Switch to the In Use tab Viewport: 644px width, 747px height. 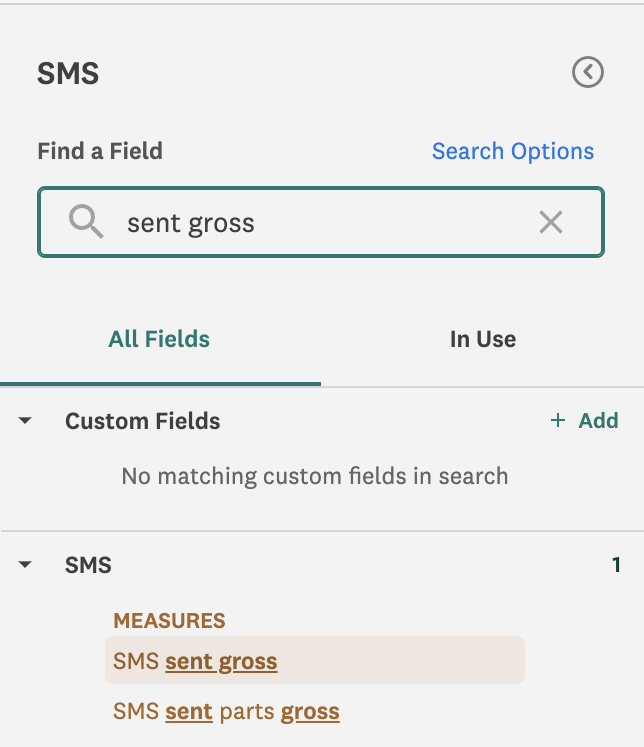point(482,339)
